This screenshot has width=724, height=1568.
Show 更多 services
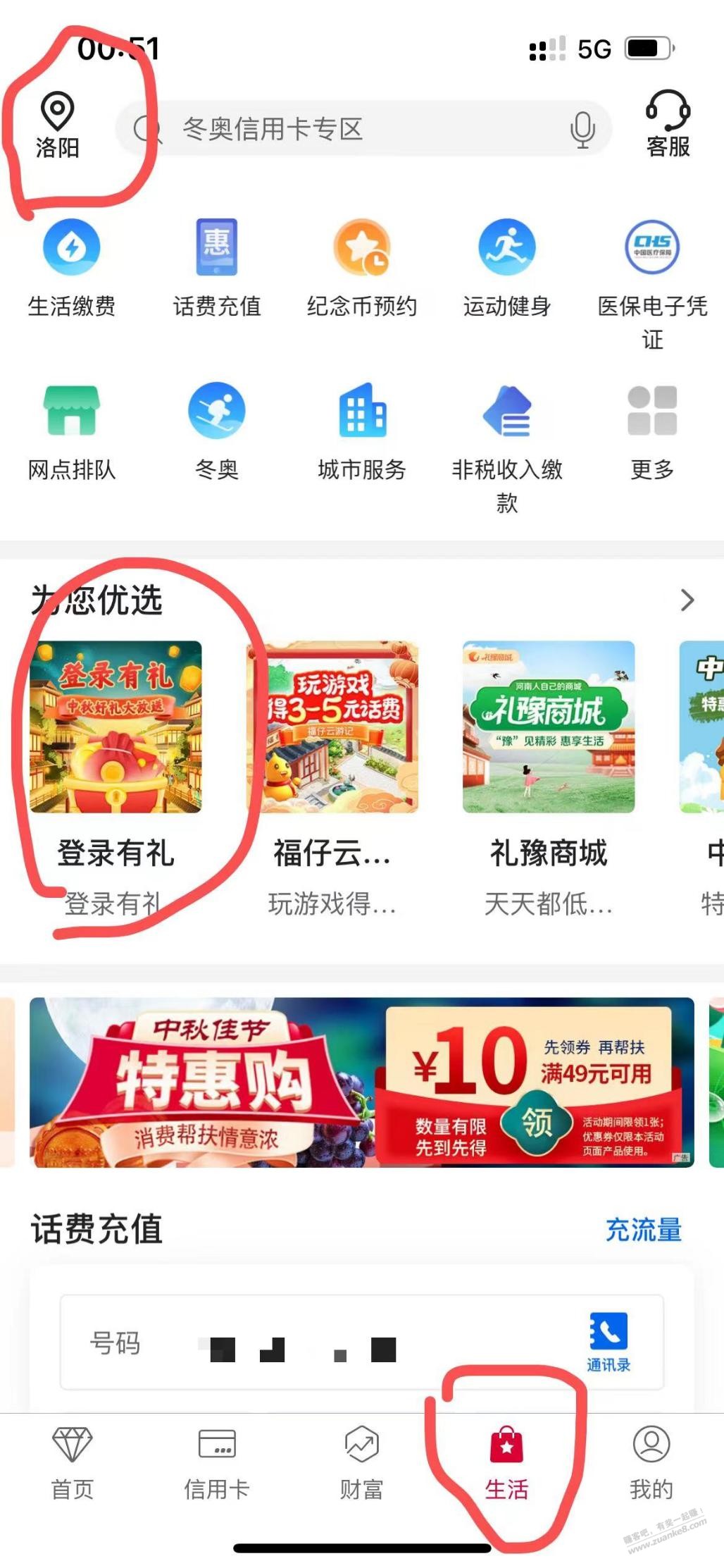pos(652,431)
